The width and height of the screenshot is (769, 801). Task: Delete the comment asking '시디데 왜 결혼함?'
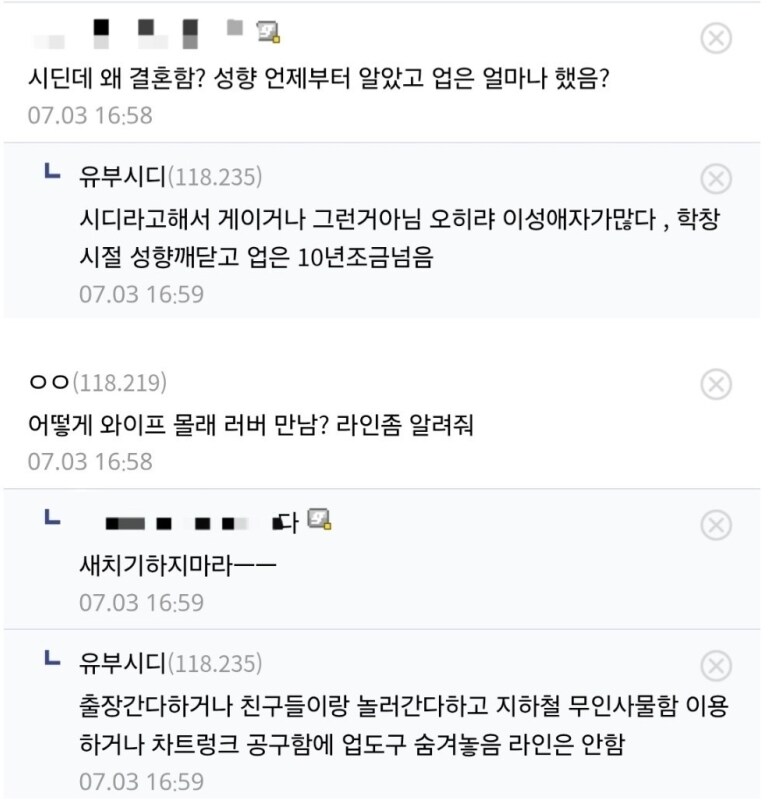[716, 39]
